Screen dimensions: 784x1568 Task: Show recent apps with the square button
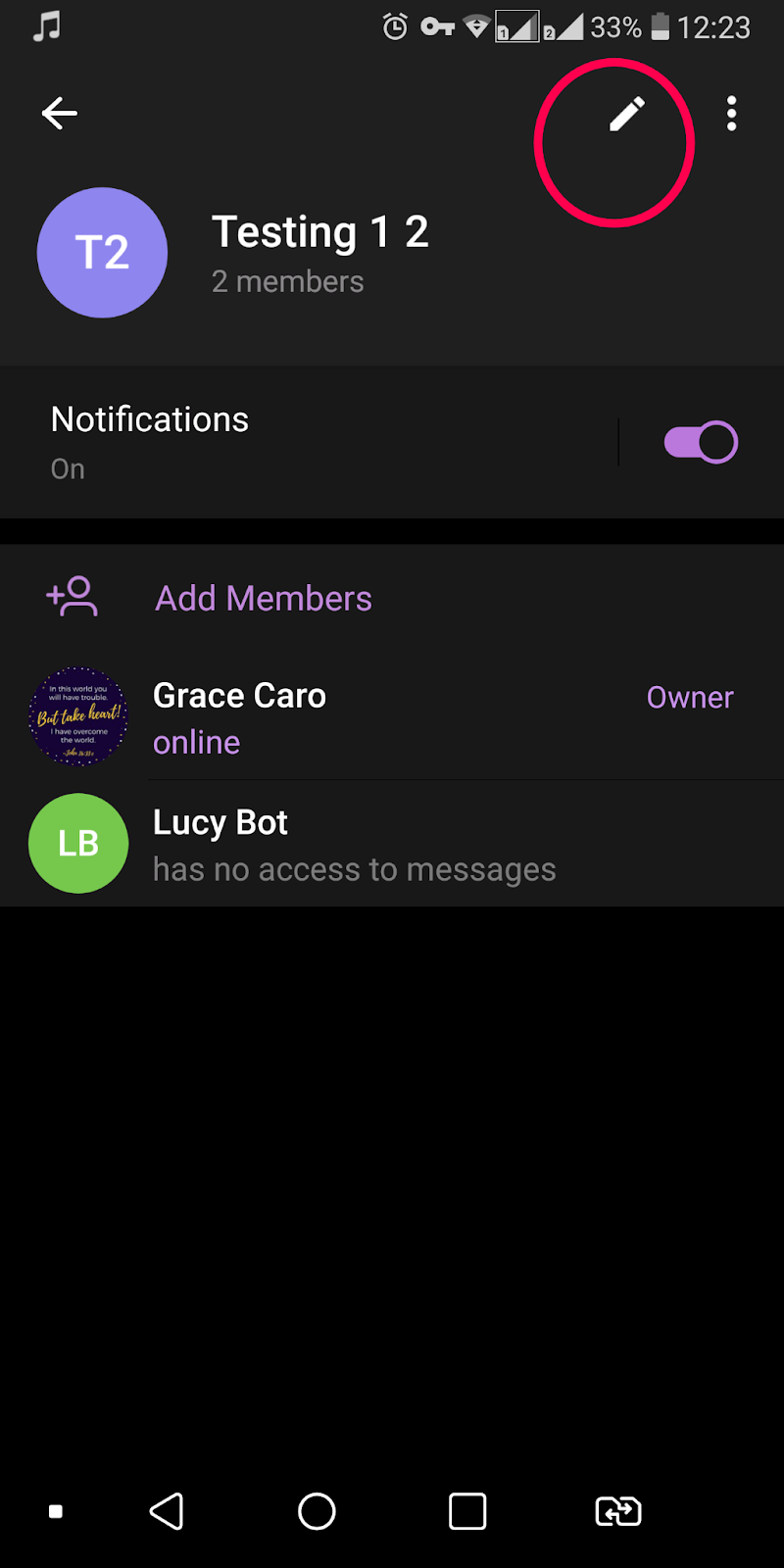tap(467, 1511)
